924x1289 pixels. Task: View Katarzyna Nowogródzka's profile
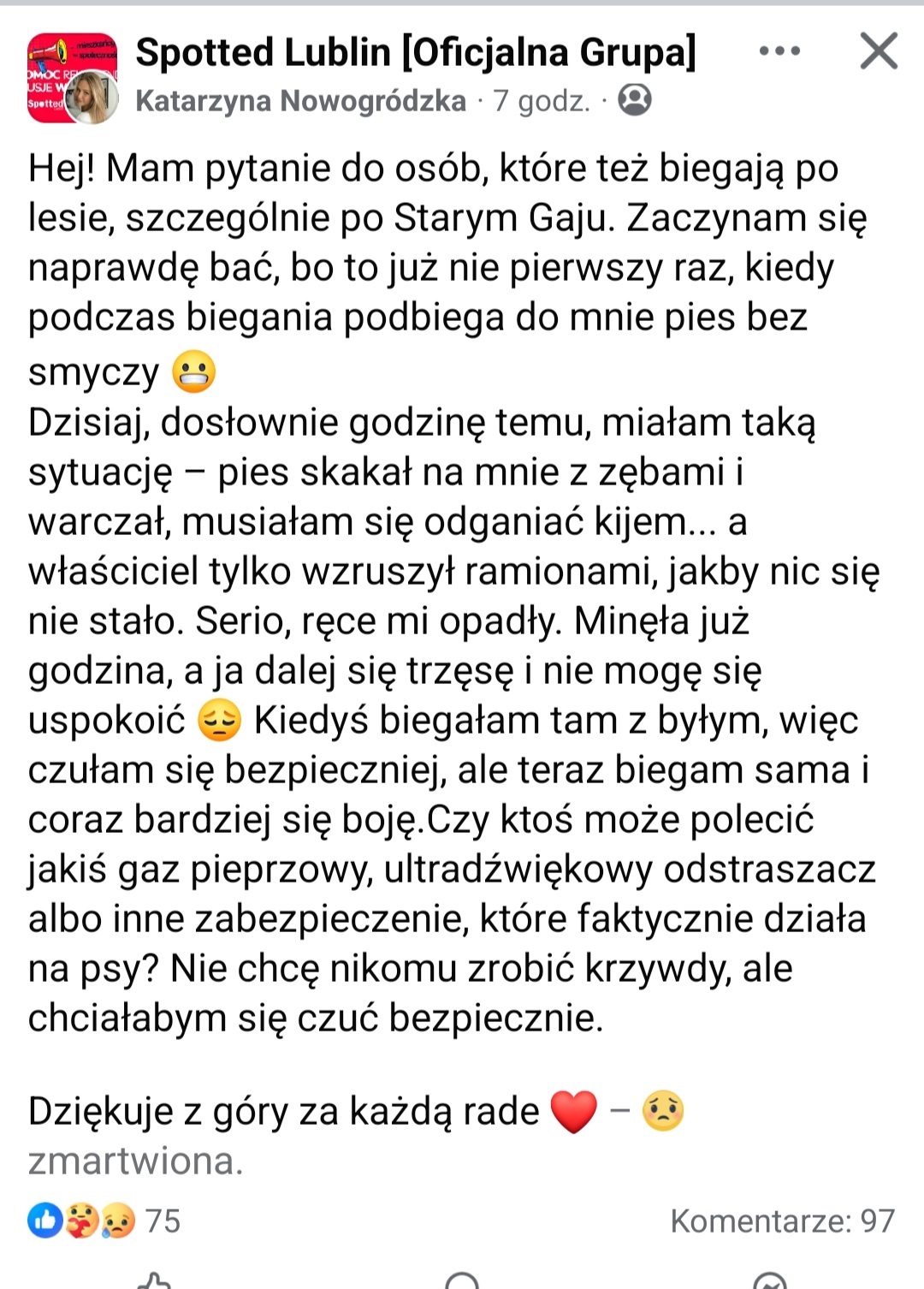coord(300,101)
